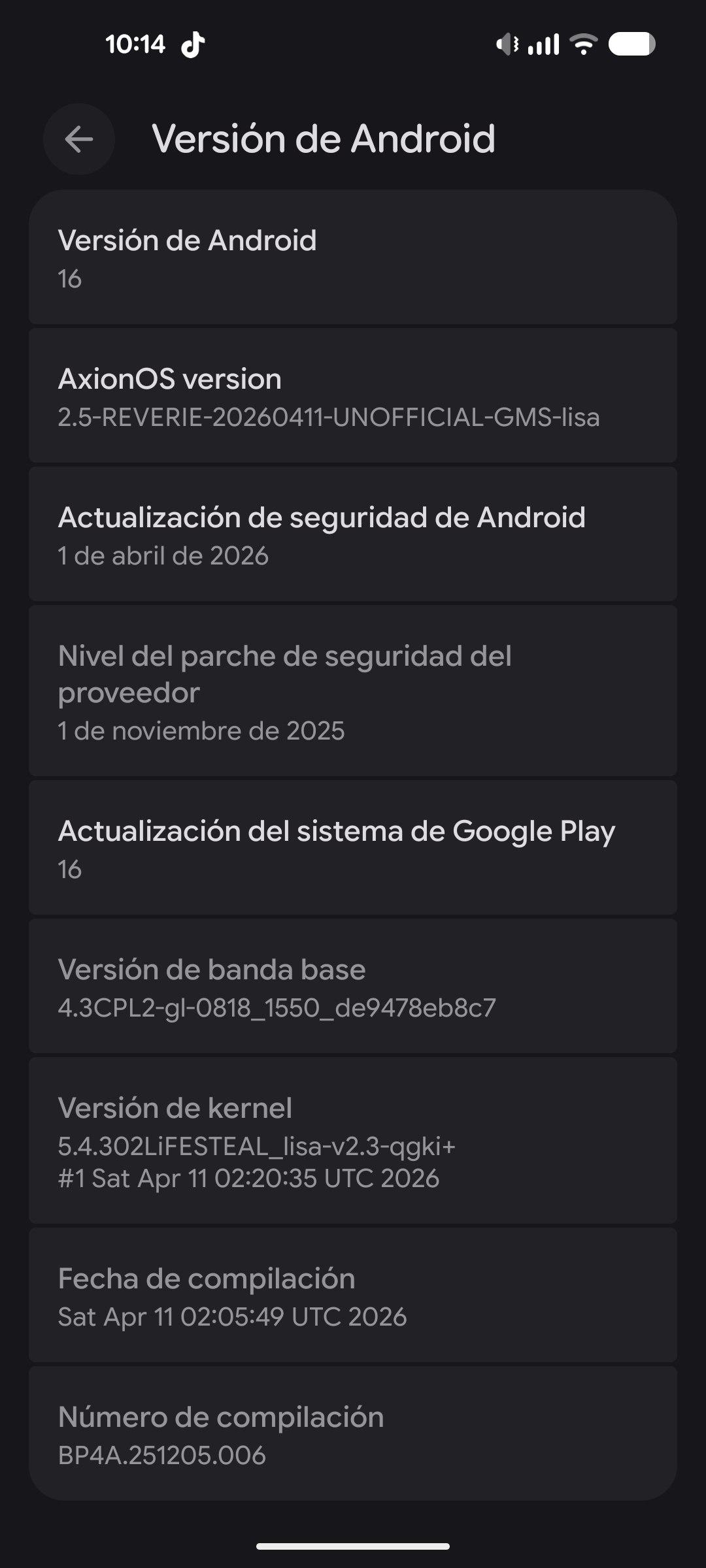Go back from Versión de Android
The height and width of the screenshot is (1568, 706).
(79, 139)
